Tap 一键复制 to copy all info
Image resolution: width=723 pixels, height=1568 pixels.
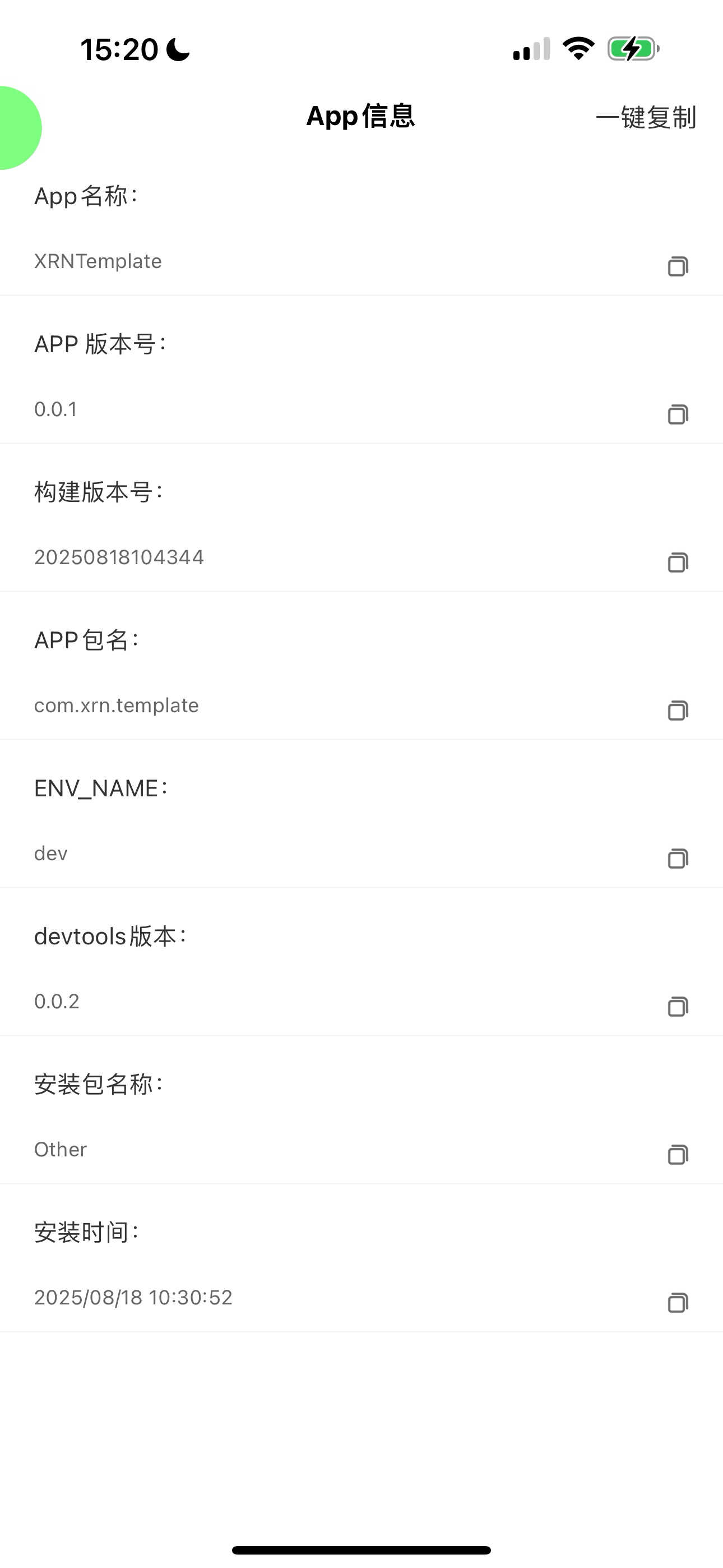tap(646, 117)
